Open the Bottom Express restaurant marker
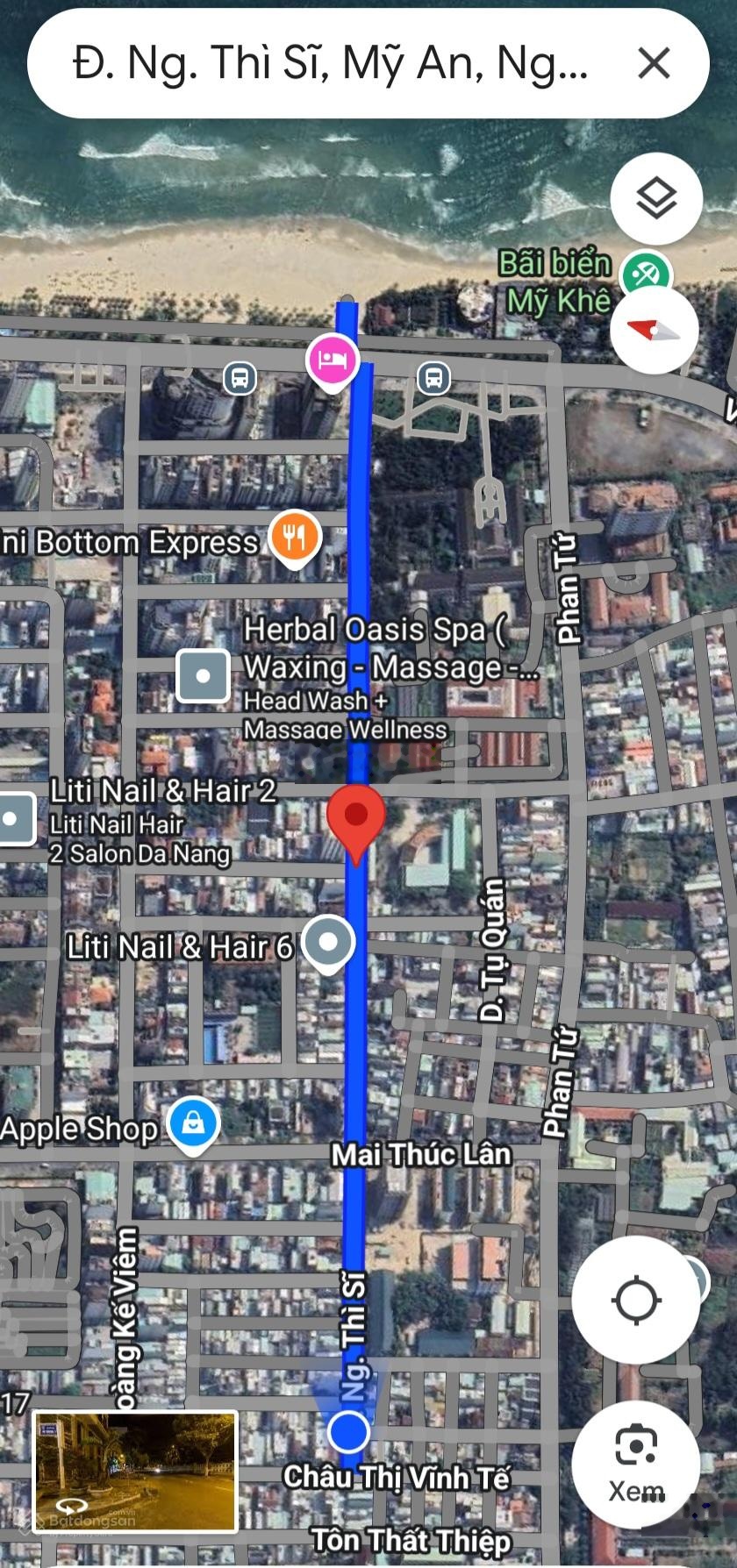 coord(295,538)
